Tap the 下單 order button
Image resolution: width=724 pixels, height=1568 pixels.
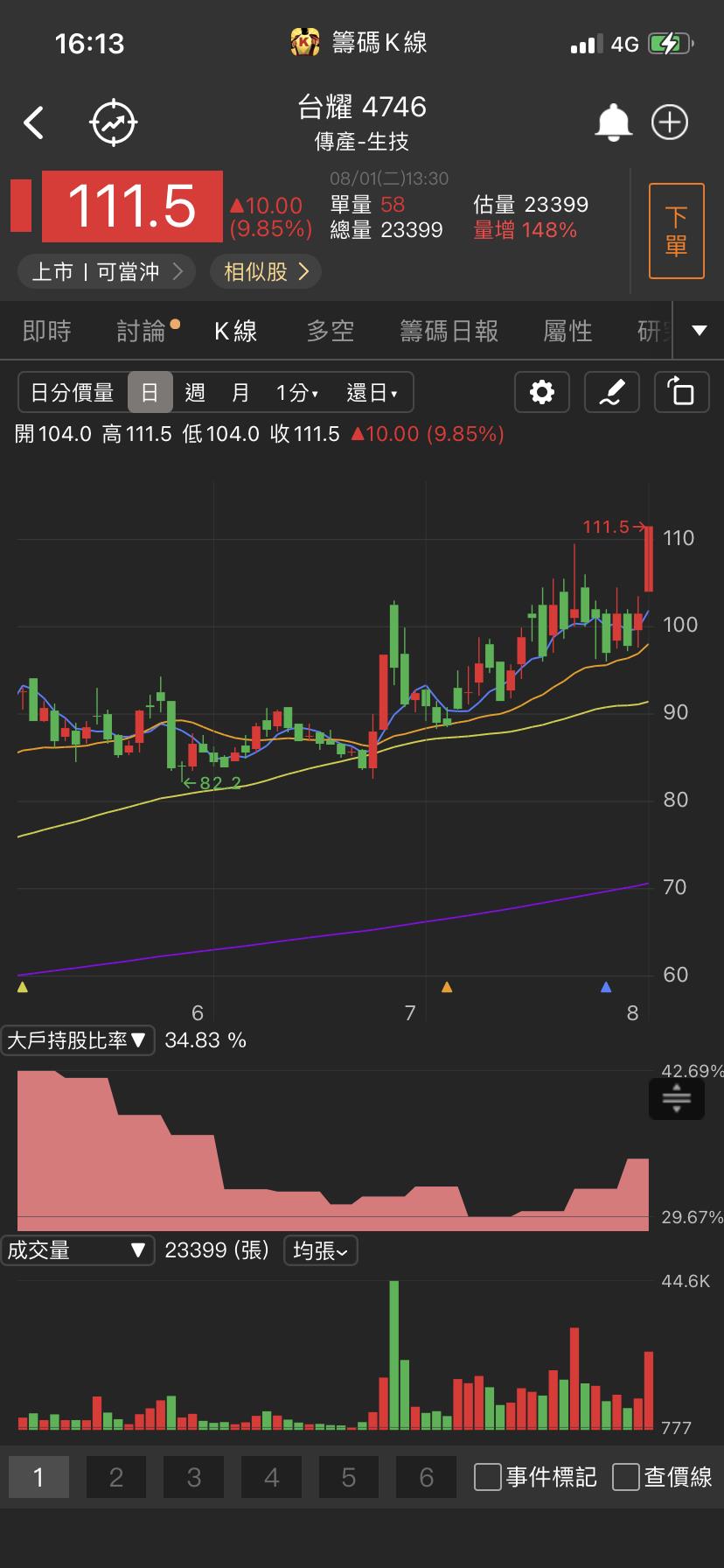(x=676, y=231)
